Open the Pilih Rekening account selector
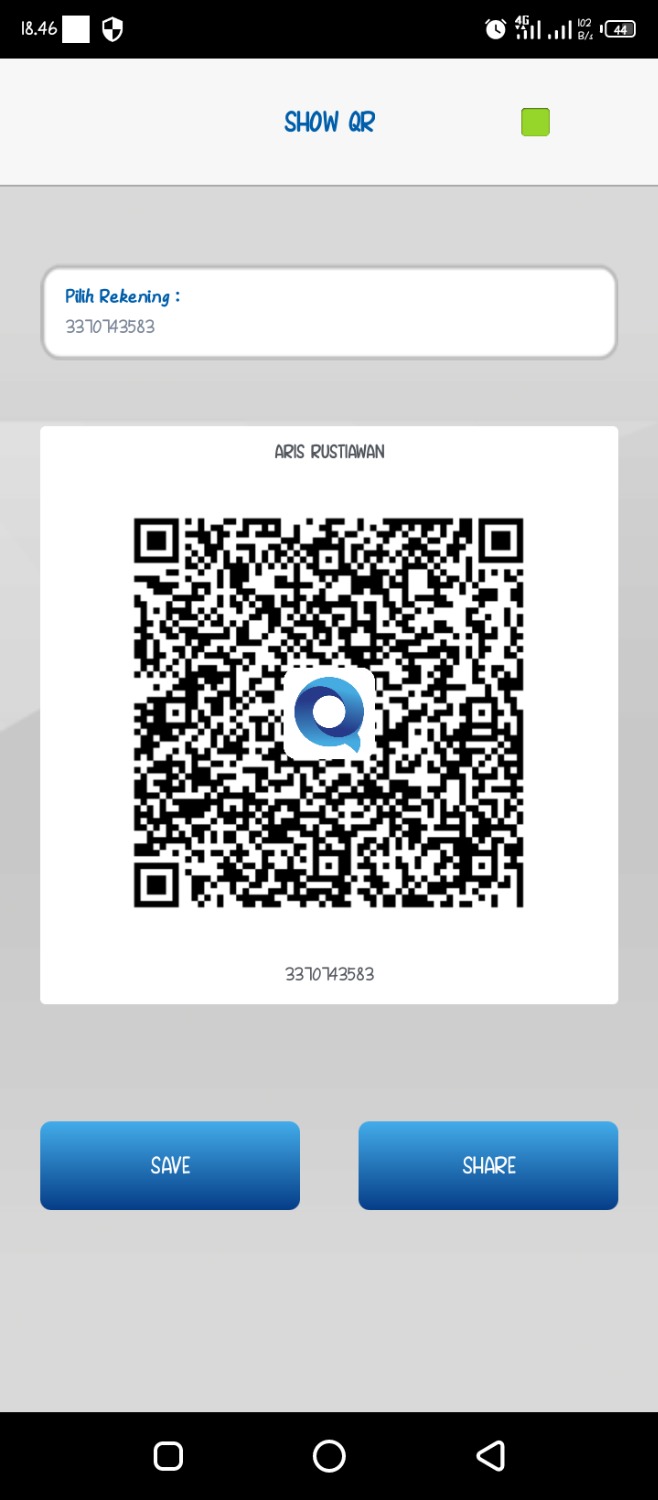Viewport: 658px width, 1500px height. click(328, 312)
